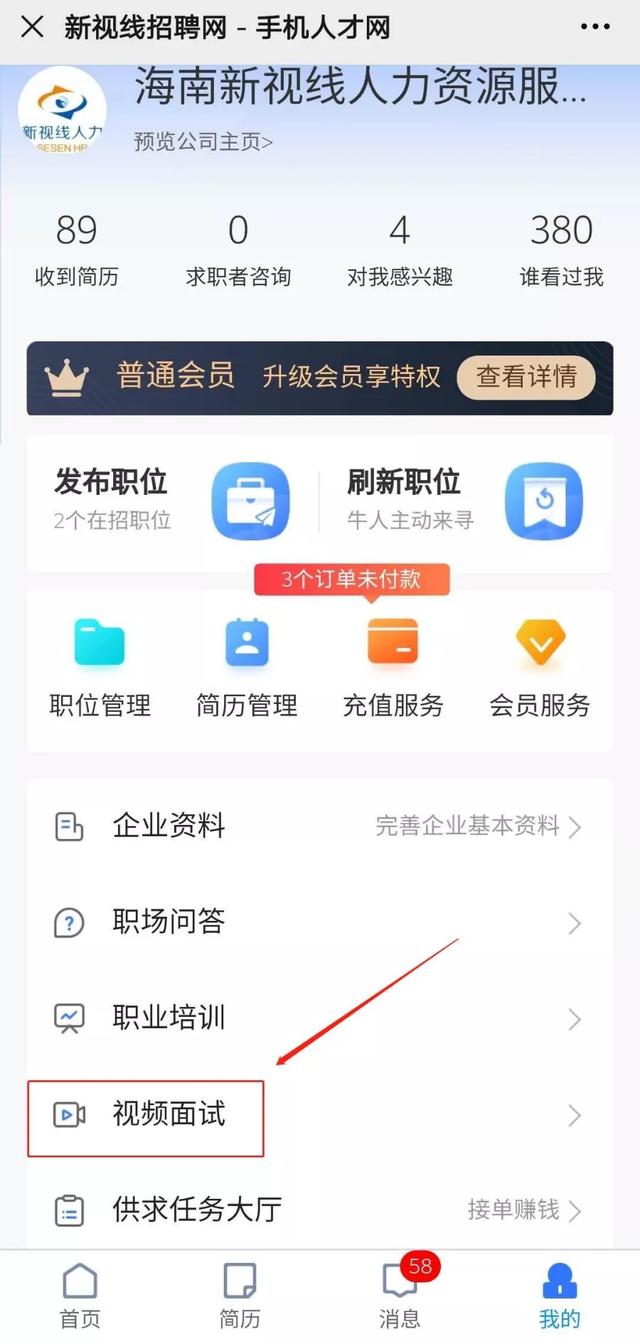Open the 职业培训 row
The image size is (640, 1344).
(x=320, y=1019)
